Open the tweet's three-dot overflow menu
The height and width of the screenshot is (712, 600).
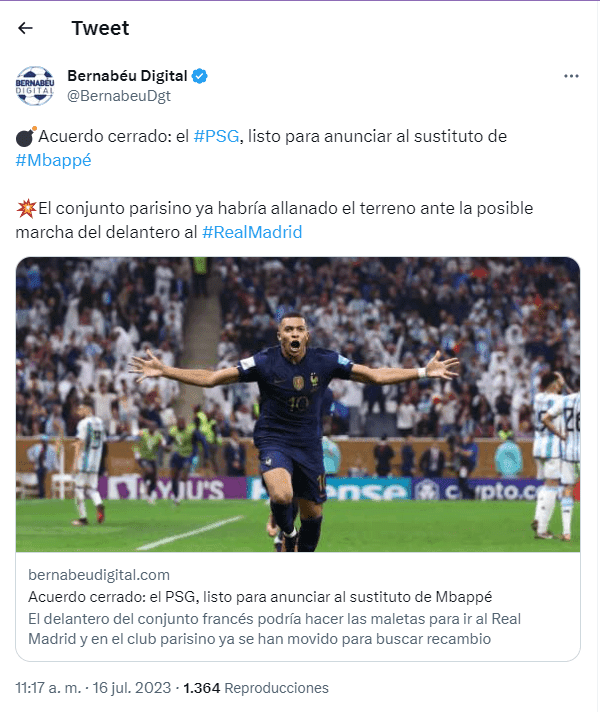(x=571, y=76)
